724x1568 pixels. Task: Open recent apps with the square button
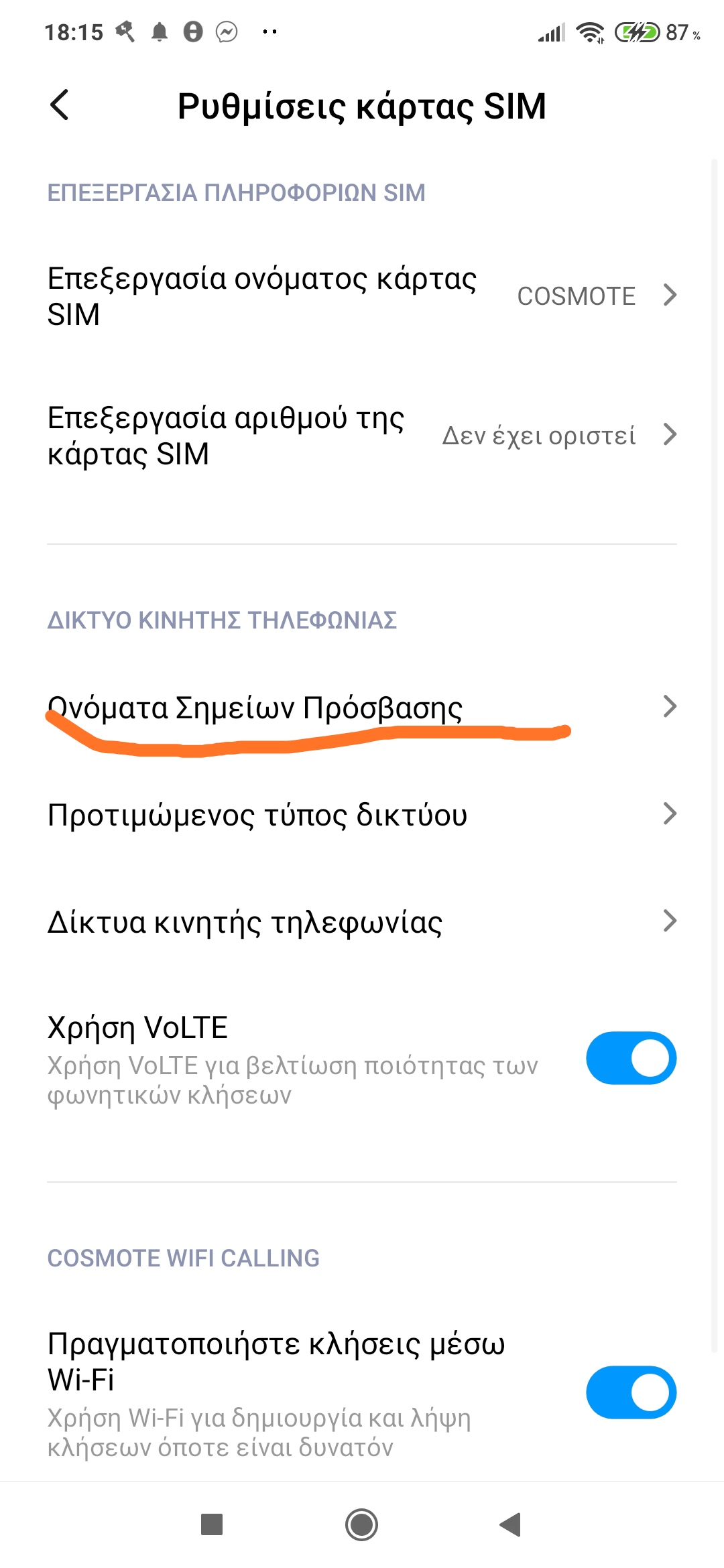point(212,1524)
